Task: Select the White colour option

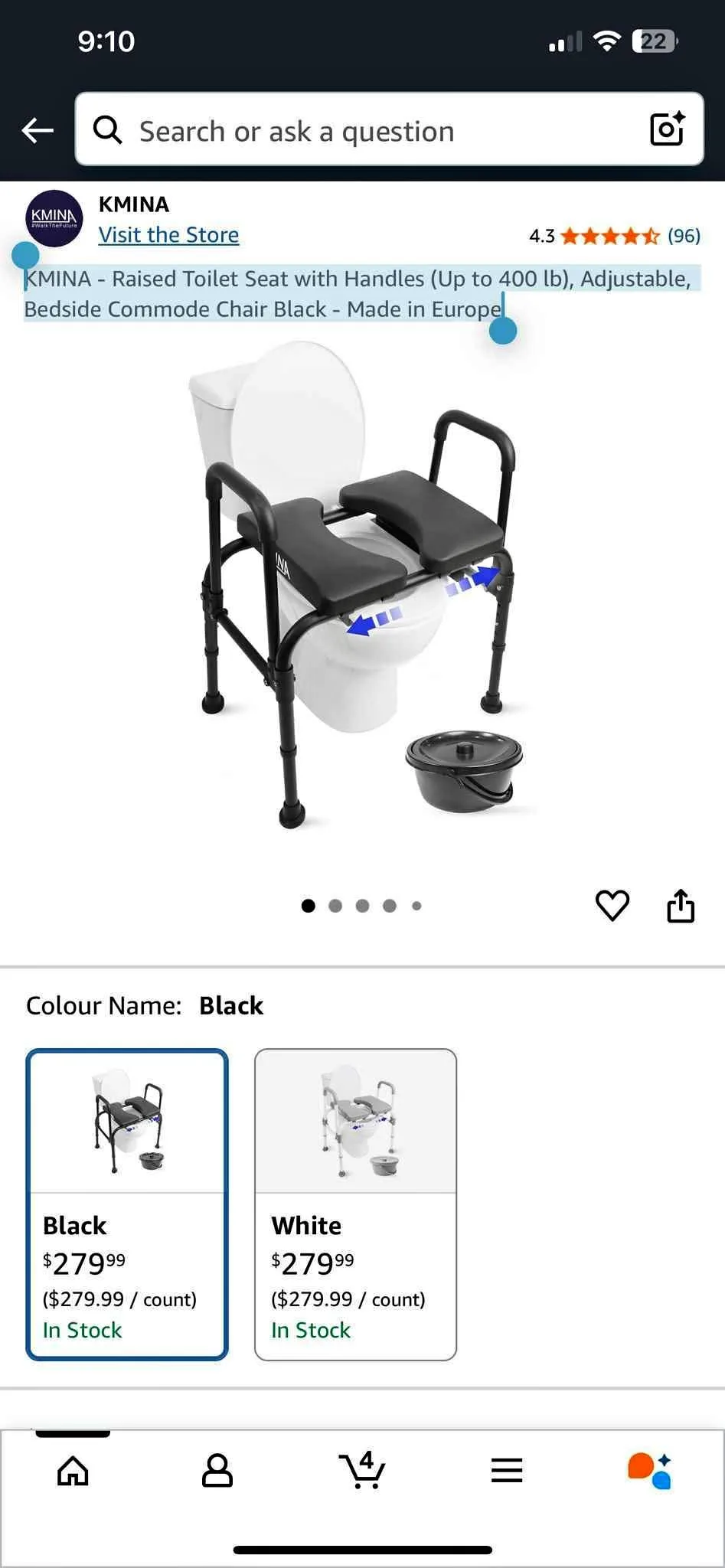Action: click(x=355, y=1204)
